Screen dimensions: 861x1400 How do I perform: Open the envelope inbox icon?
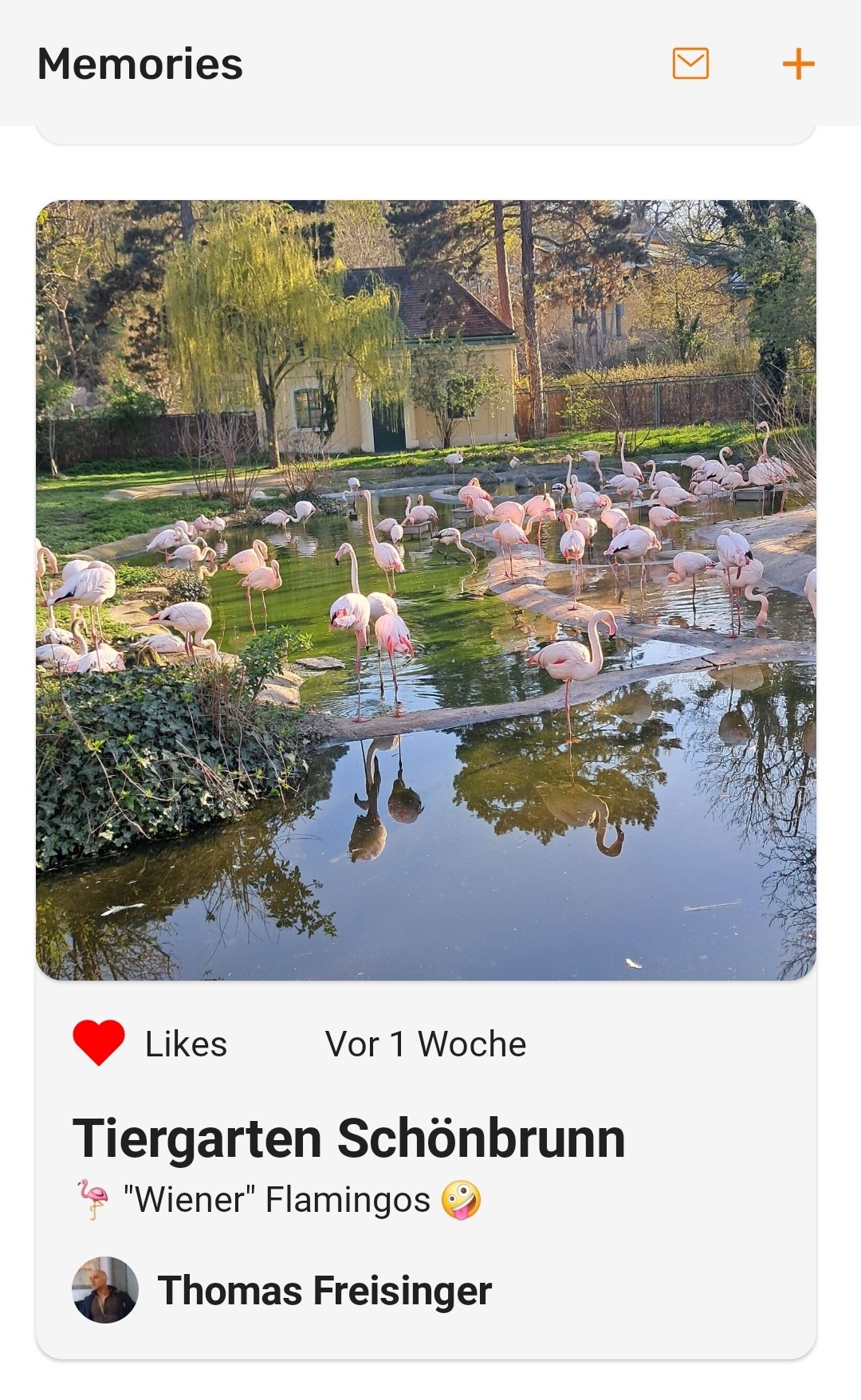tap(690, 64)
